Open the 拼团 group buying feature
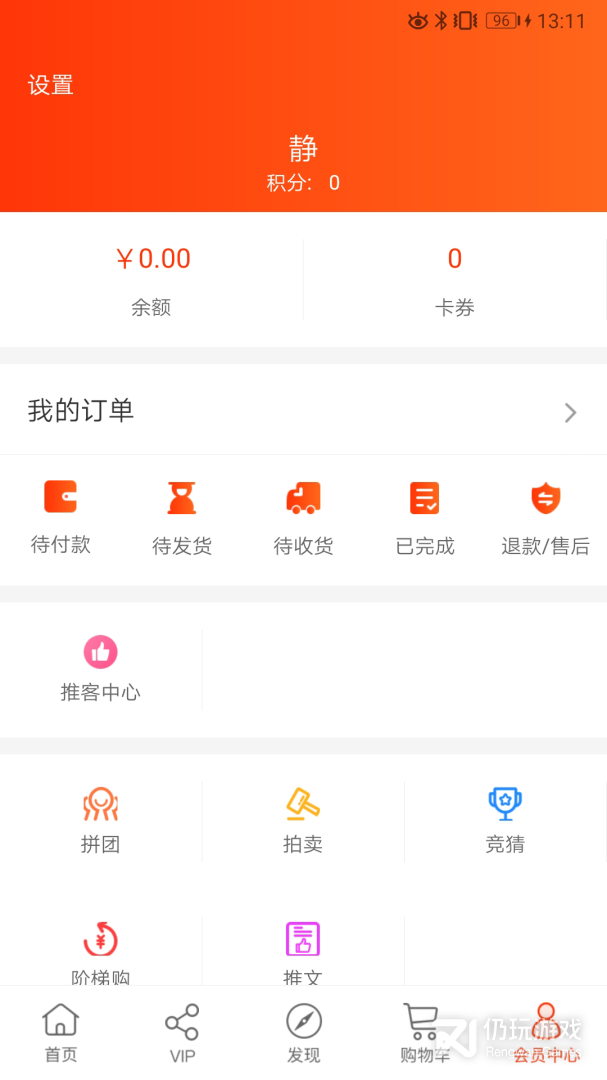Viewport: 607px width, 1080px height. [101, 821]
